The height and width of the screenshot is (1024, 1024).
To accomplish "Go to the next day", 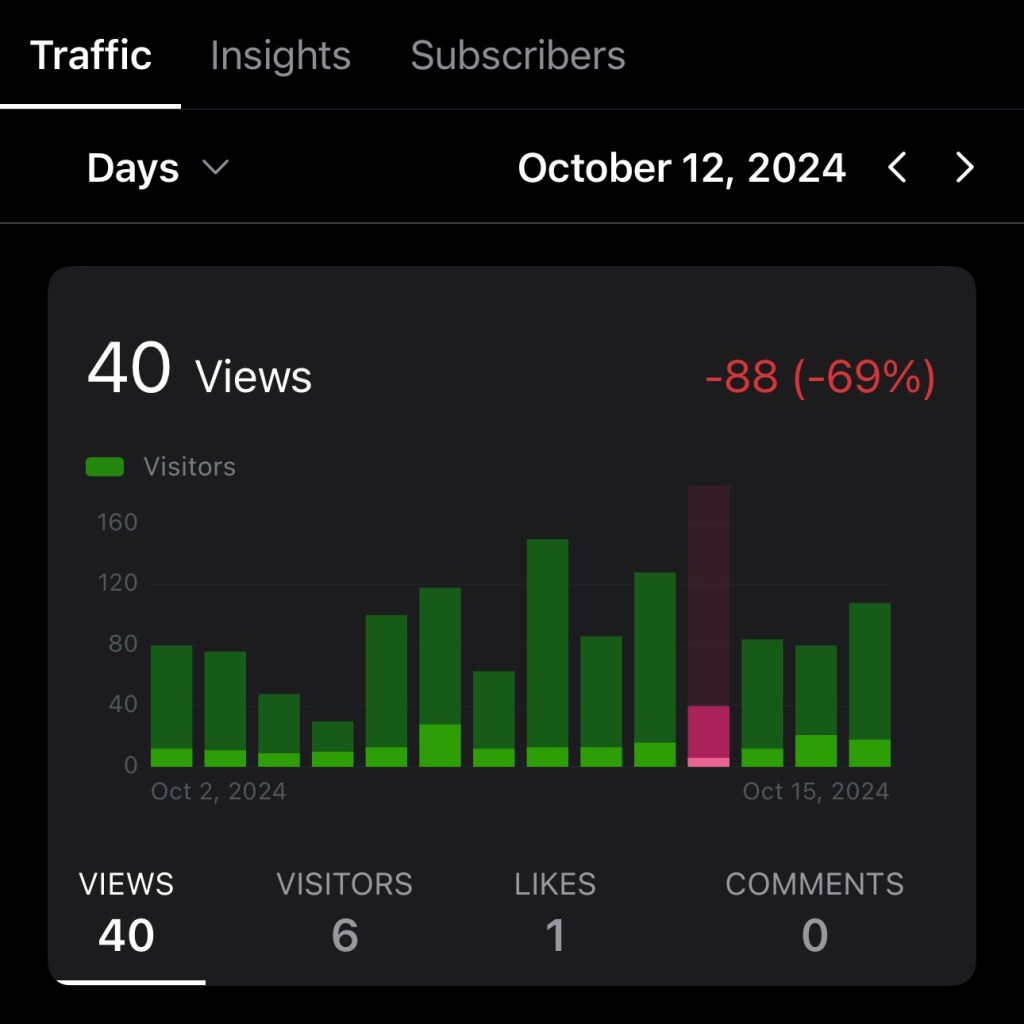I will pos(964,168).
